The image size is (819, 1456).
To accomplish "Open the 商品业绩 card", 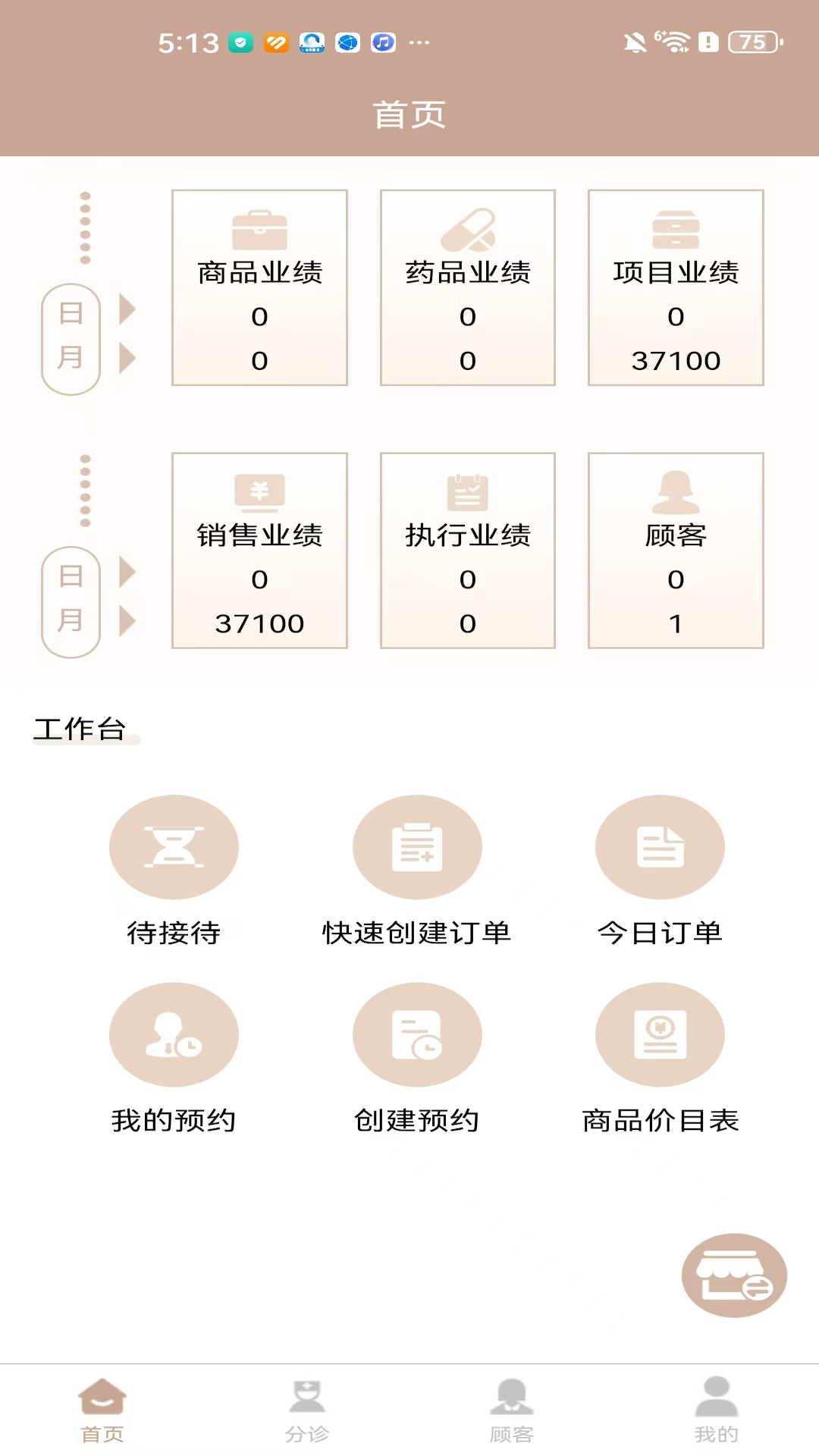I will [x=259, y=287].
